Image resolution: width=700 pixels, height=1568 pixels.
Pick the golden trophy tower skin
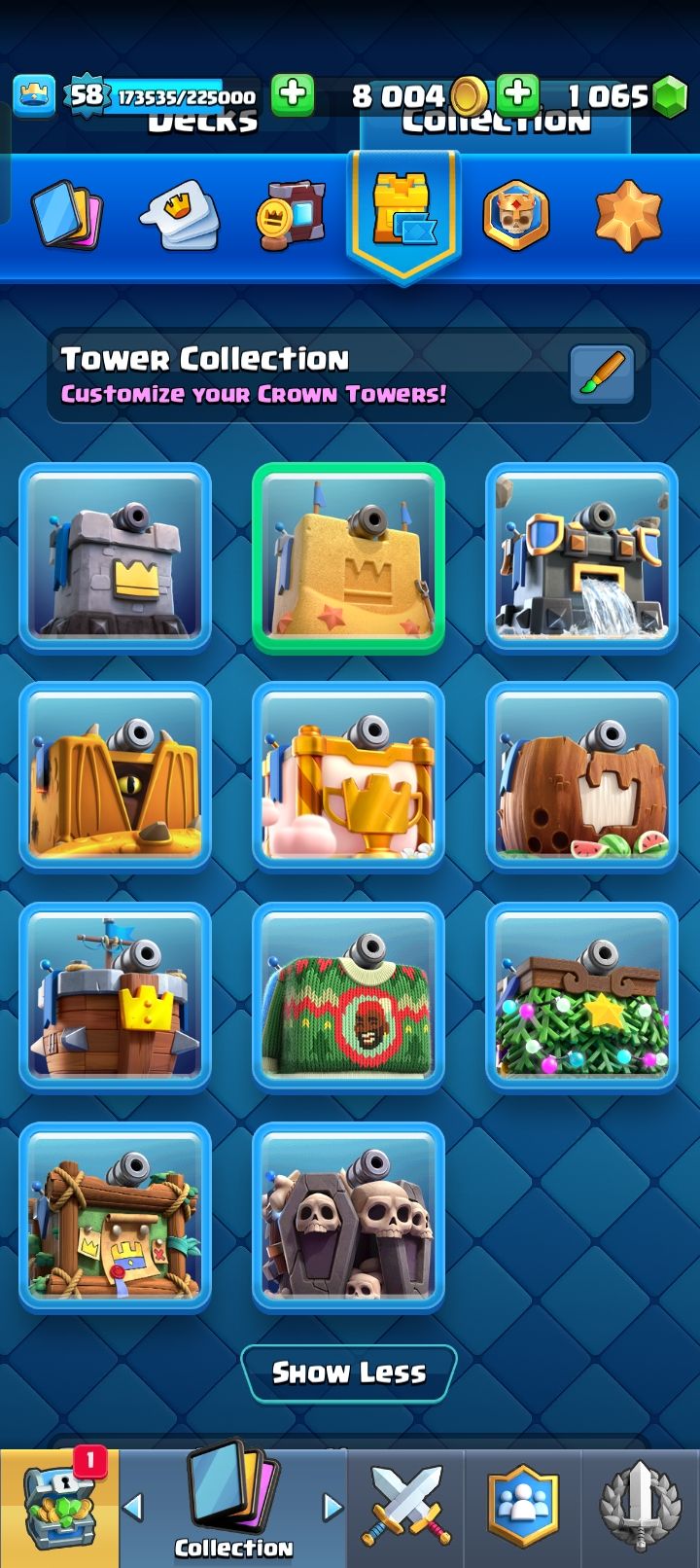[348, 776]
